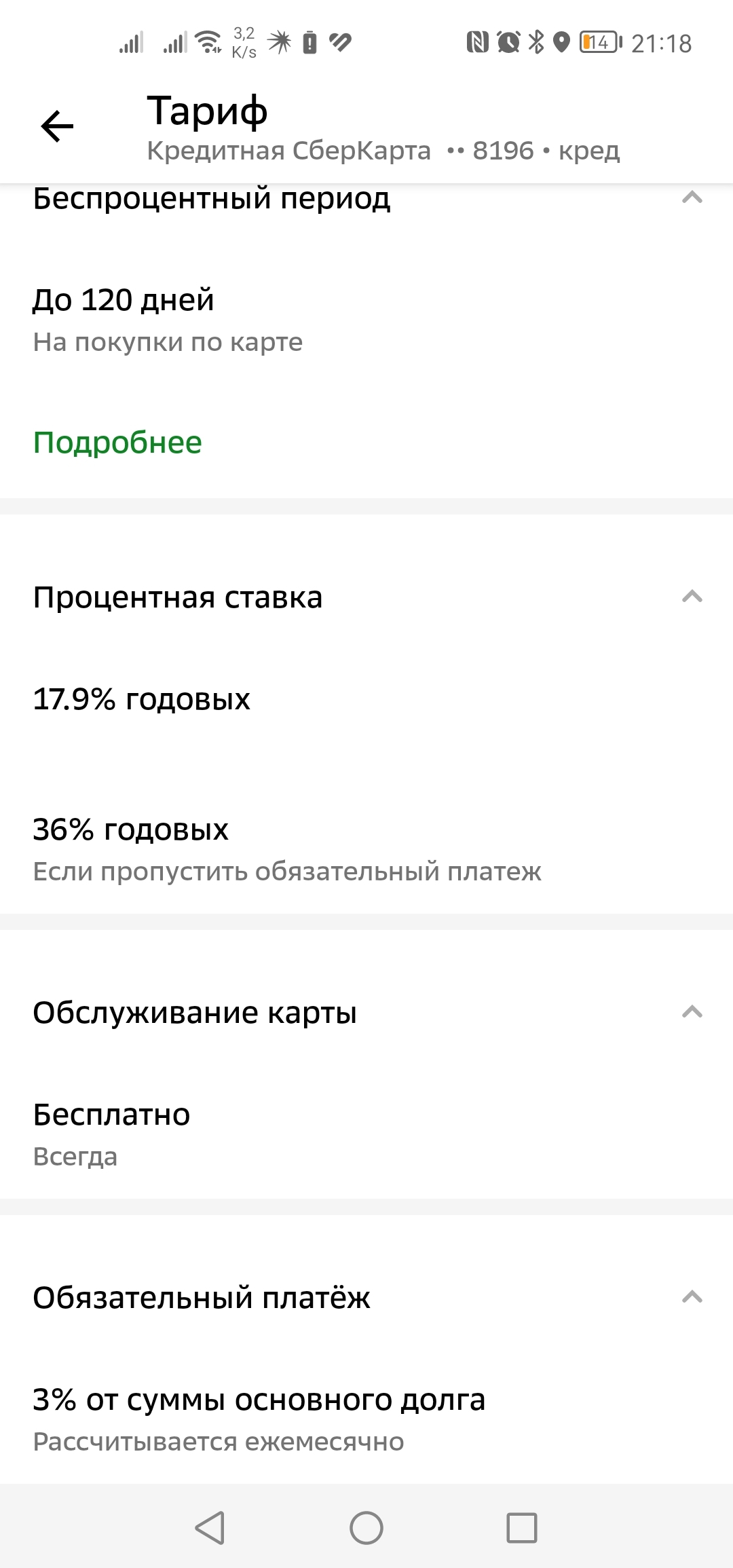Go back from the Тариф screen

click(57, 127)
